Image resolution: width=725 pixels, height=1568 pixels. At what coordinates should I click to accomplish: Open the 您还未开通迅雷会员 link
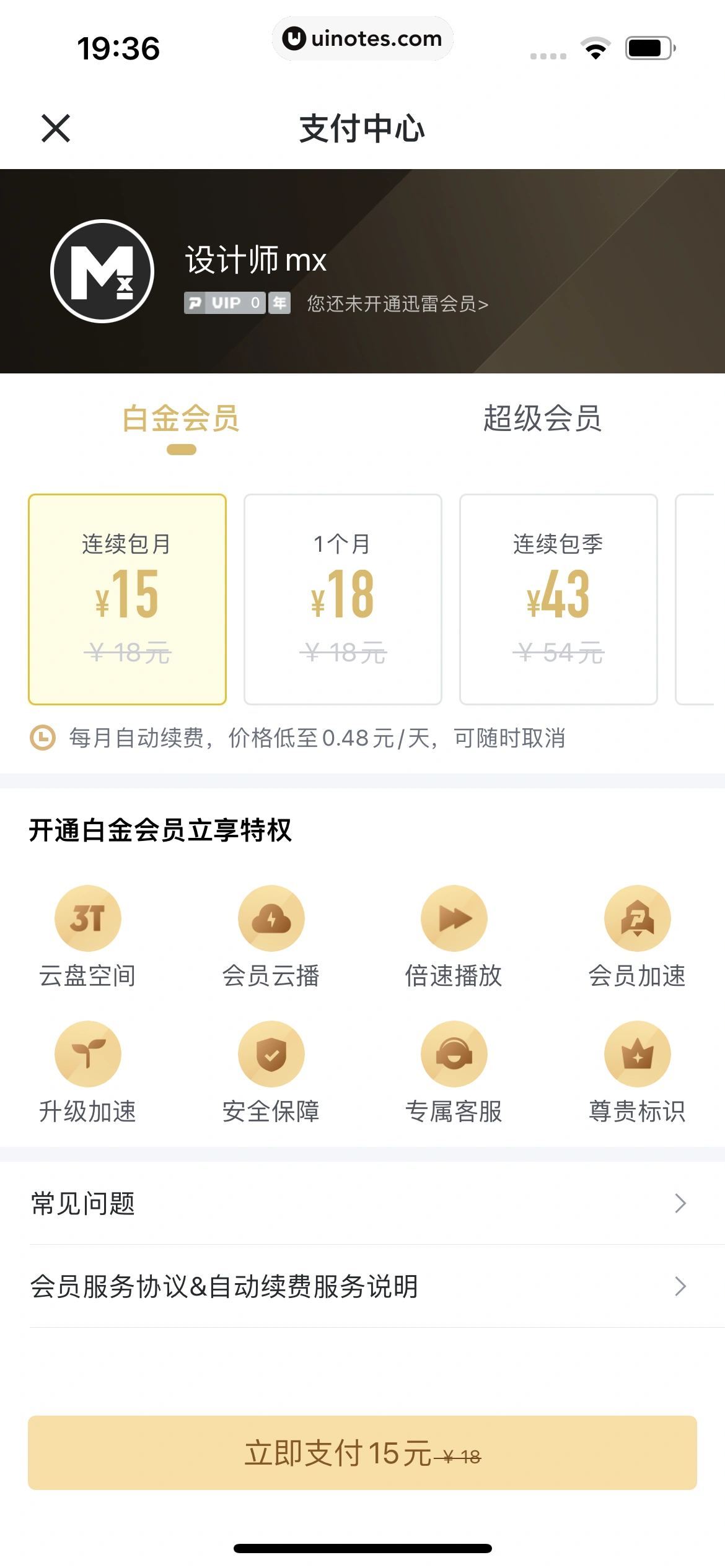click(x=397, y=304)
